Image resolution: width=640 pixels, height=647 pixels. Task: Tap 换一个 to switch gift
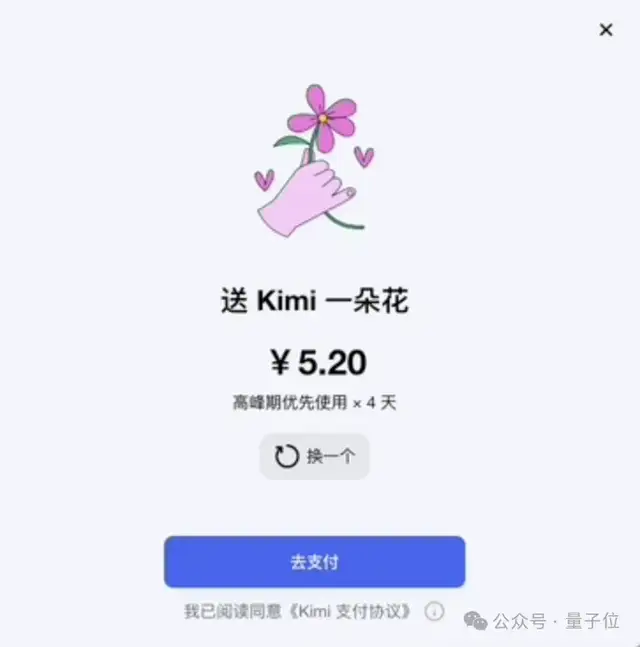(x=315, y=457)
